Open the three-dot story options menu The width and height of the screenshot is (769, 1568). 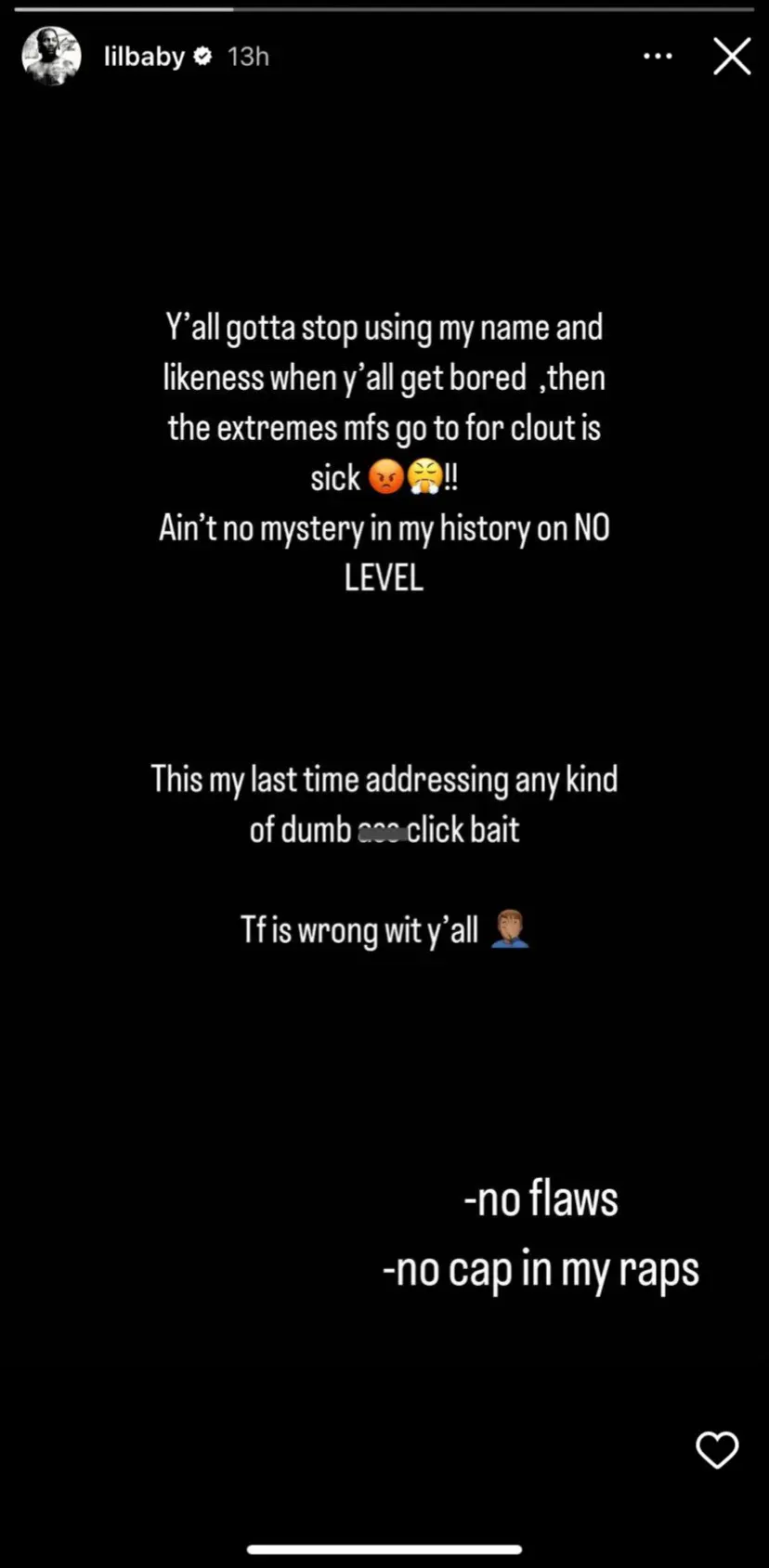click(x=658, y=57)
